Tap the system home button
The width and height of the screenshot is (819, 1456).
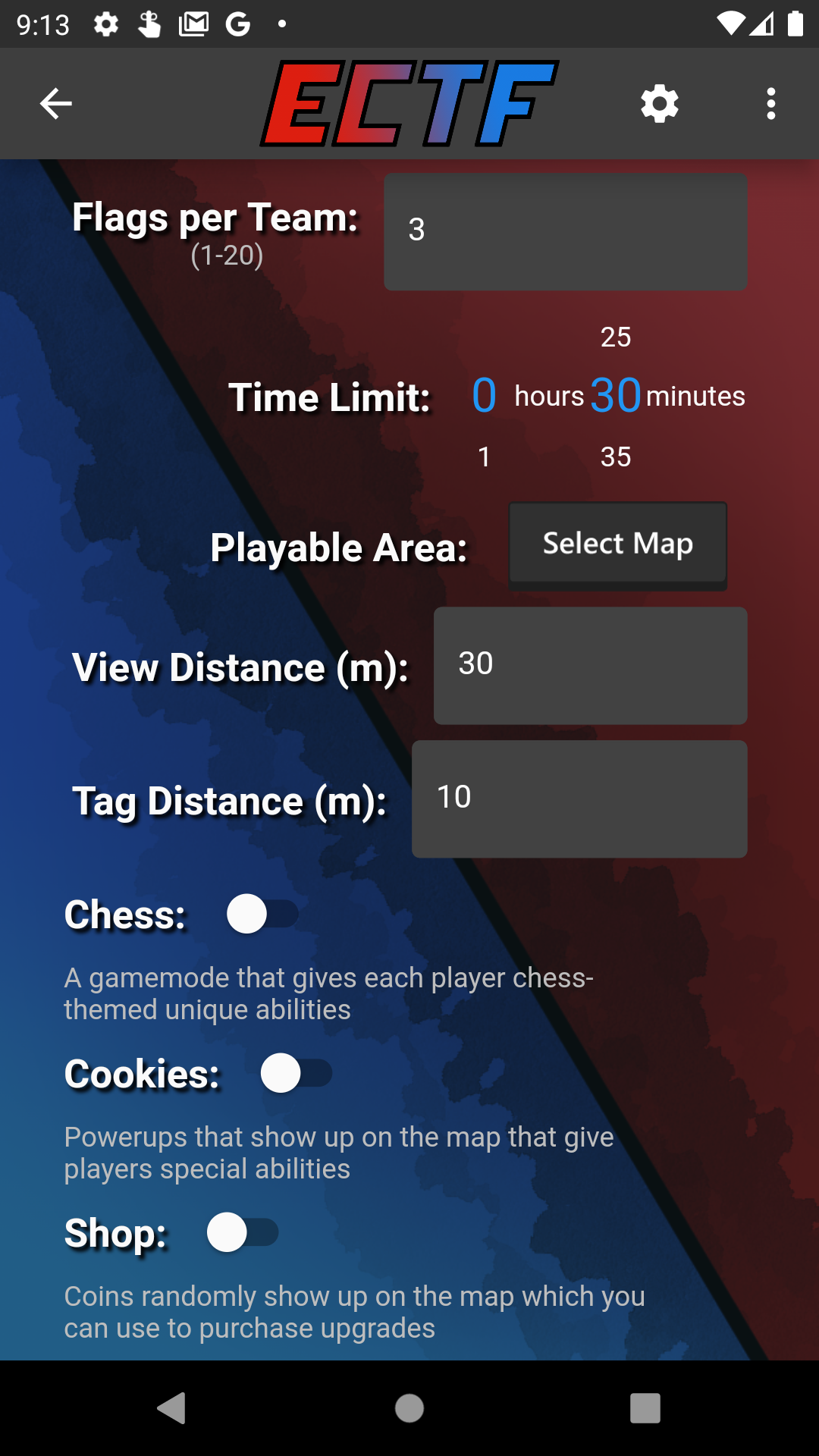[409, 1408]
